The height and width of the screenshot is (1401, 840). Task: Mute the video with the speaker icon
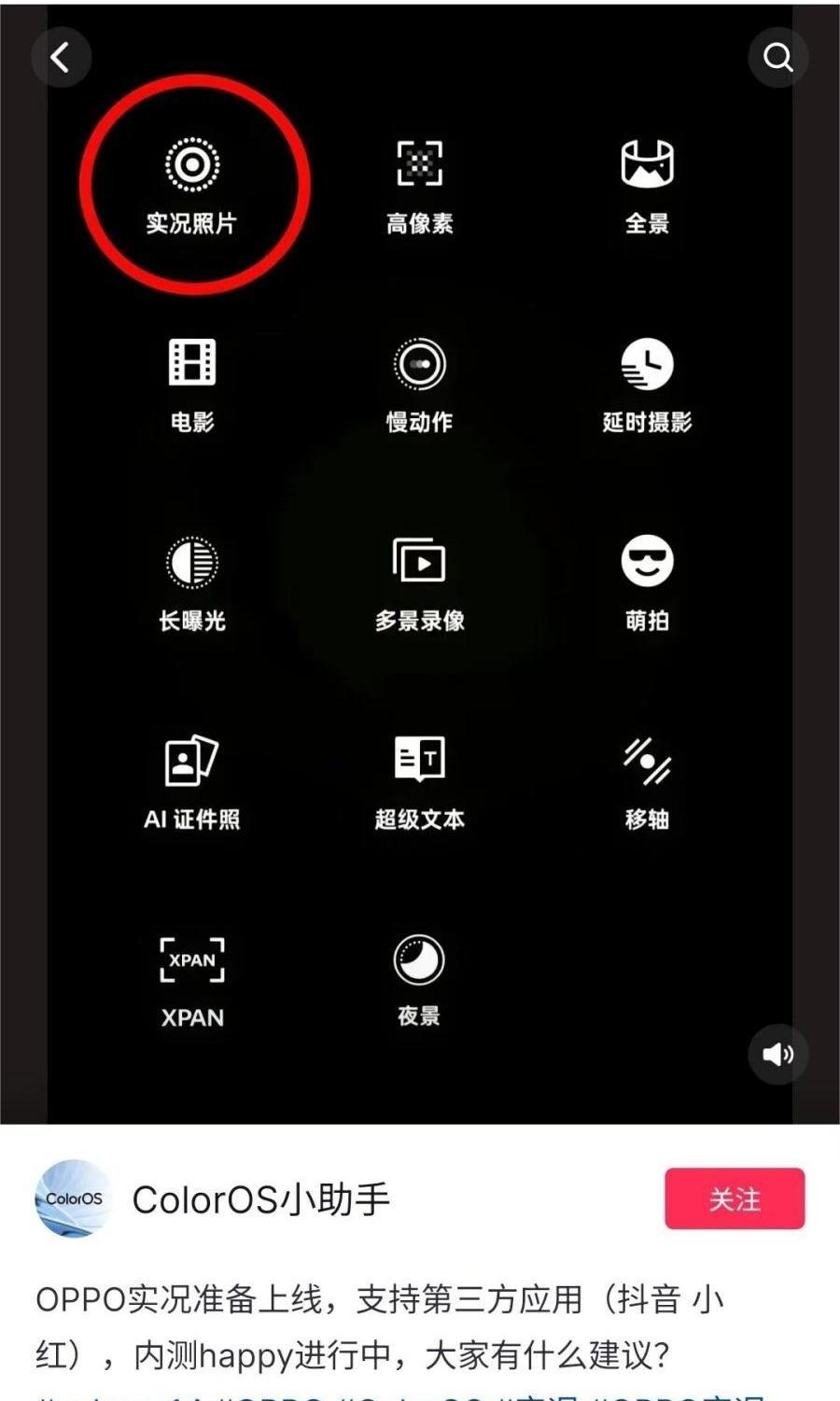pyautogui.click(x=777, y=1054)
